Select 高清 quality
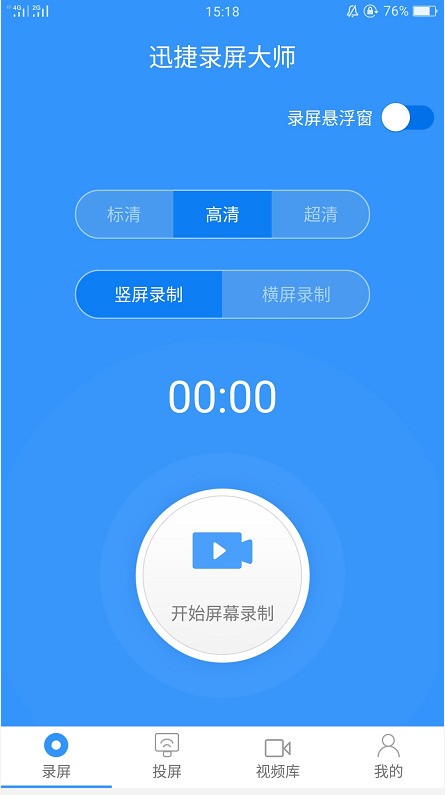 point(222,214)
